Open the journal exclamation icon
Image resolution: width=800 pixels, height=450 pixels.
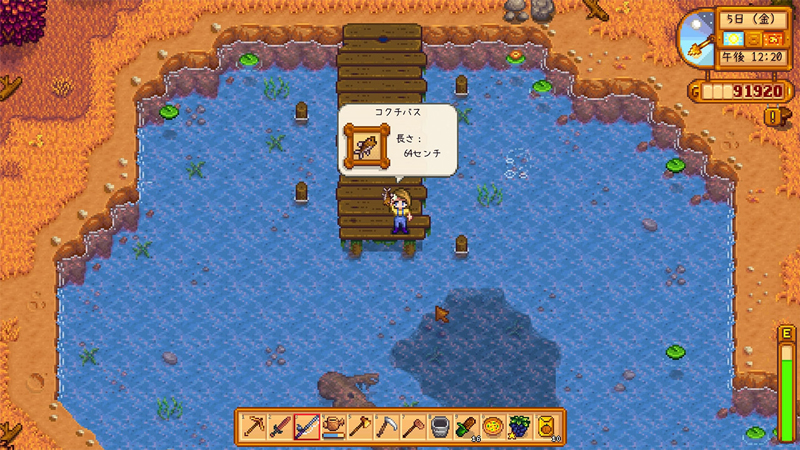(774, 117)
